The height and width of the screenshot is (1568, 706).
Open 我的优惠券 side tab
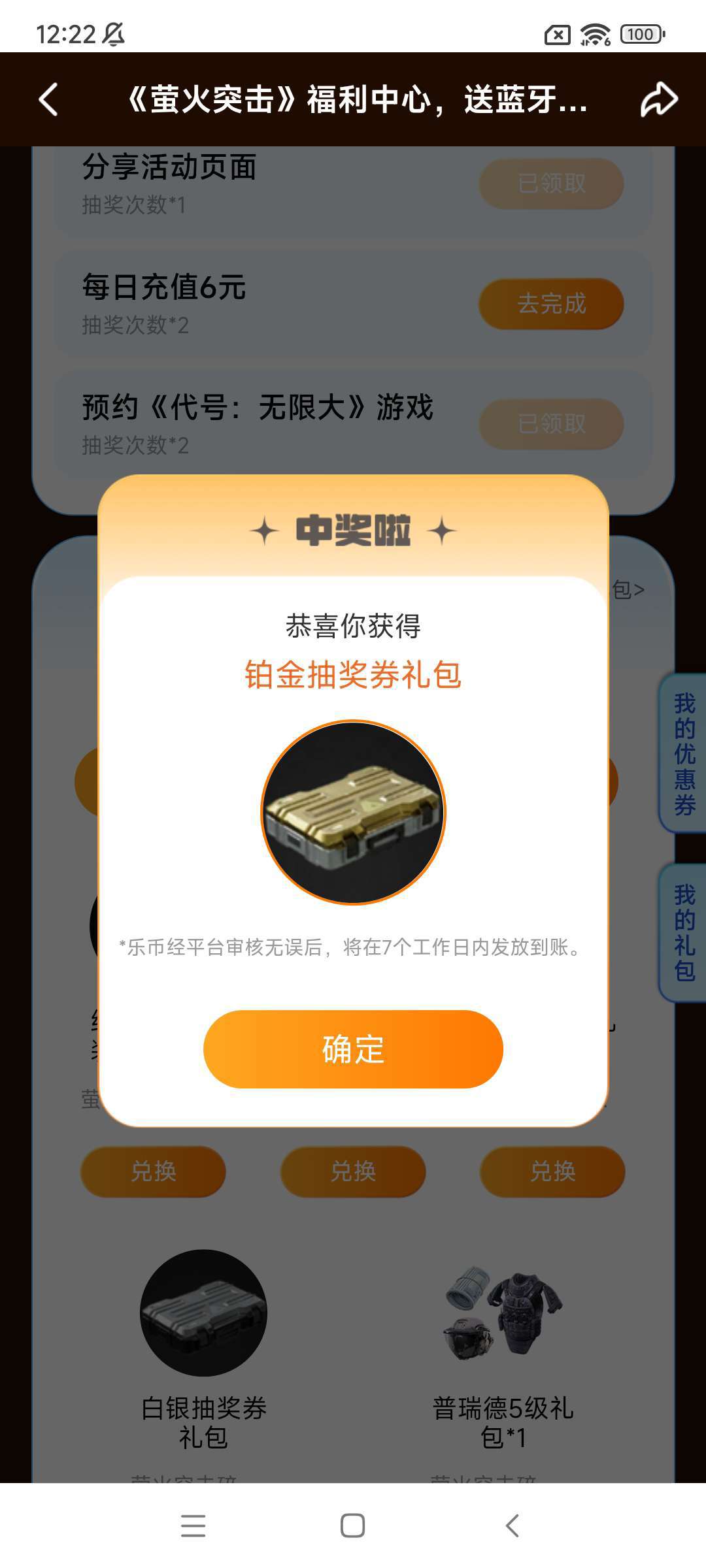(x=684, y=753)
